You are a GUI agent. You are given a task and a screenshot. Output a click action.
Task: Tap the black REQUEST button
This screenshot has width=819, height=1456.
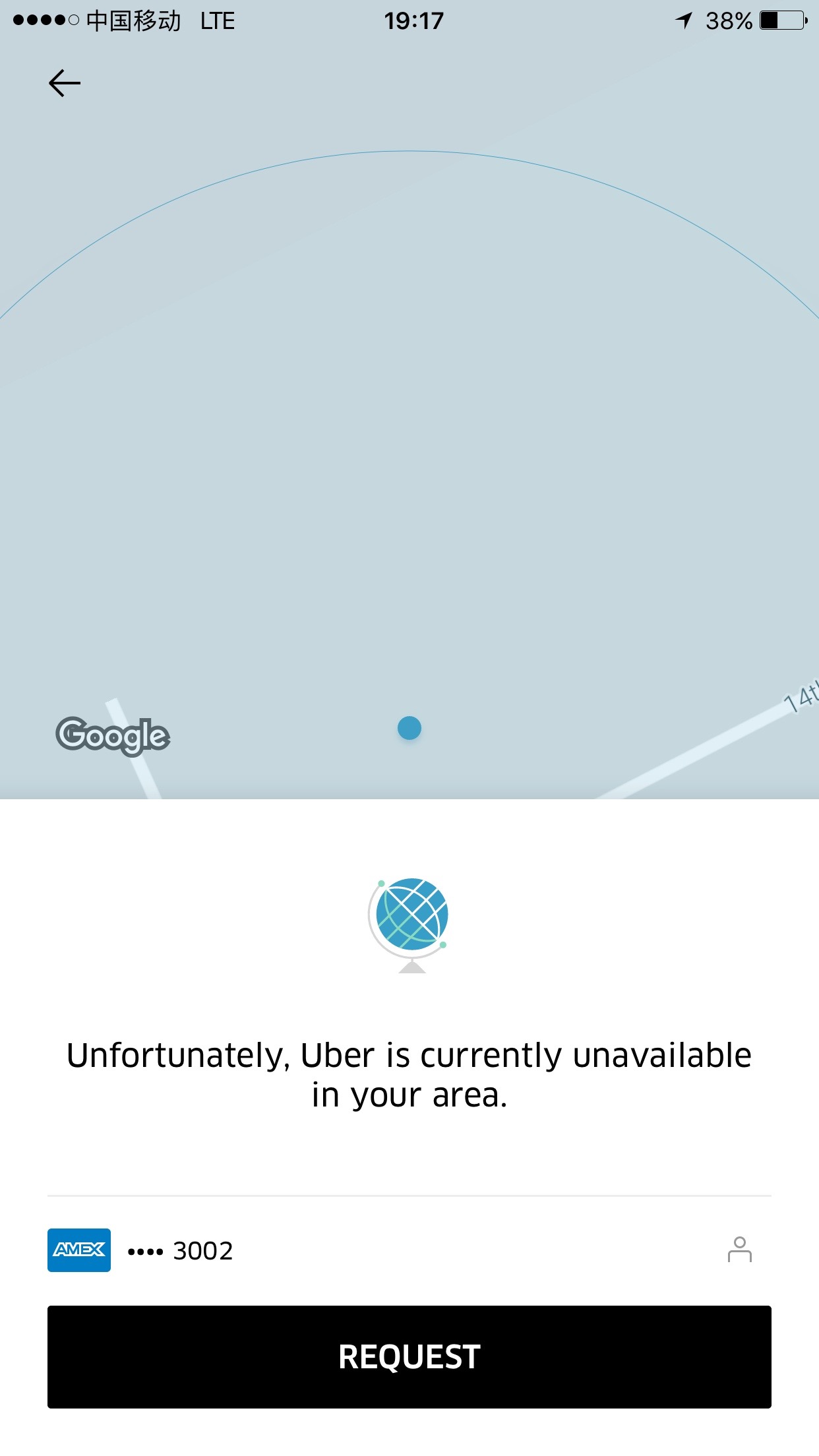tap(409, 1356)
